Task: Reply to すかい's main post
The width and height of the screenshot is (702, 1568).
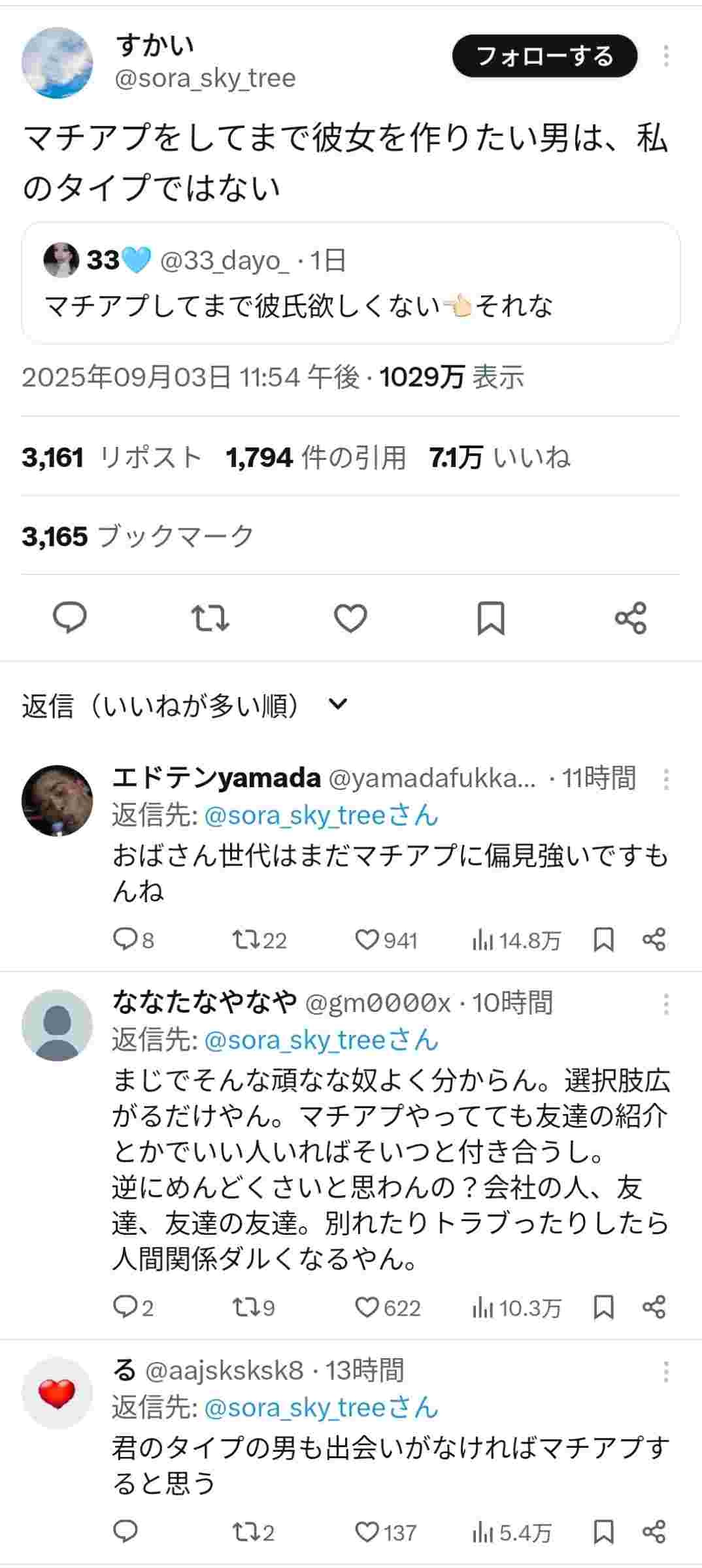Action: click(x=70, y=617)
